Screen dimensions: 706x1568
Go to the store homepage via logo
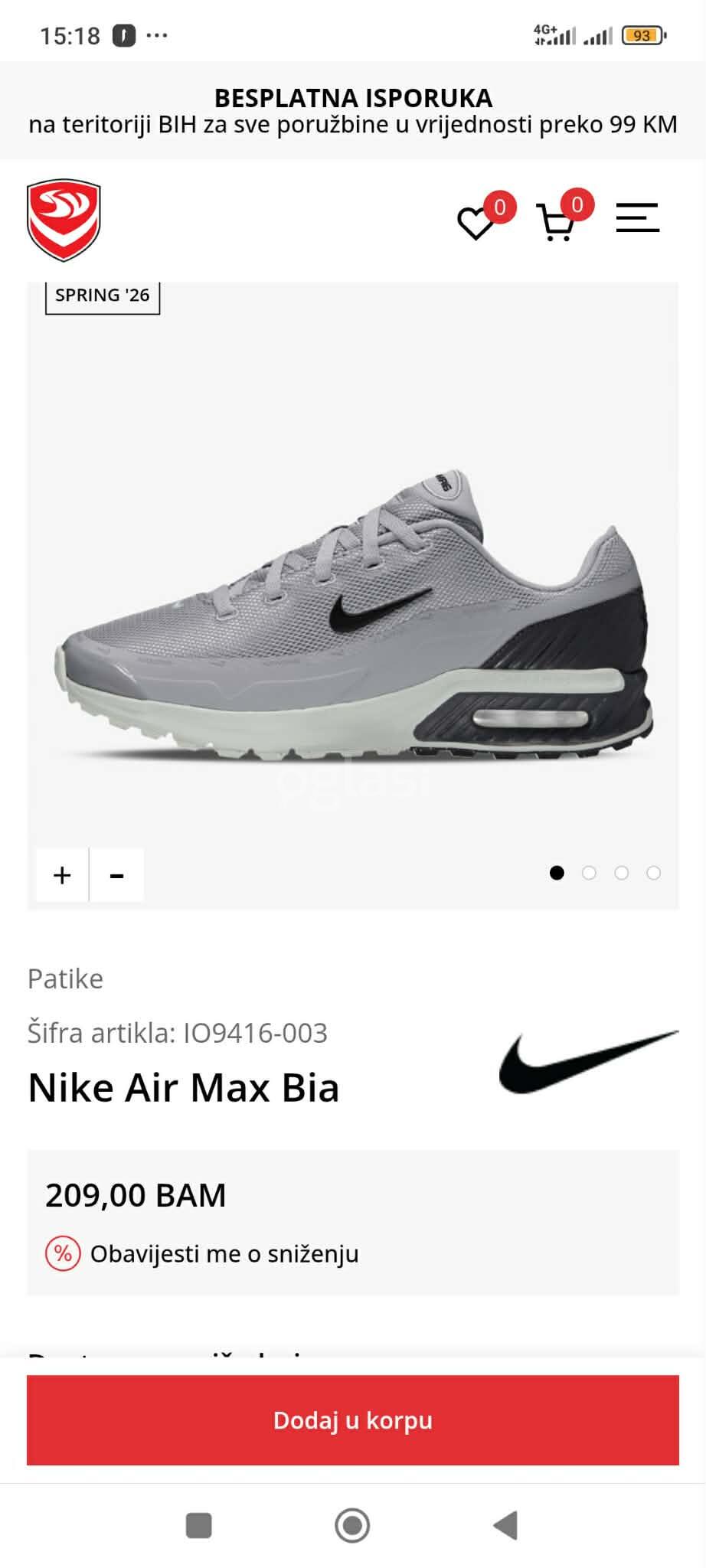coord(64,220)
